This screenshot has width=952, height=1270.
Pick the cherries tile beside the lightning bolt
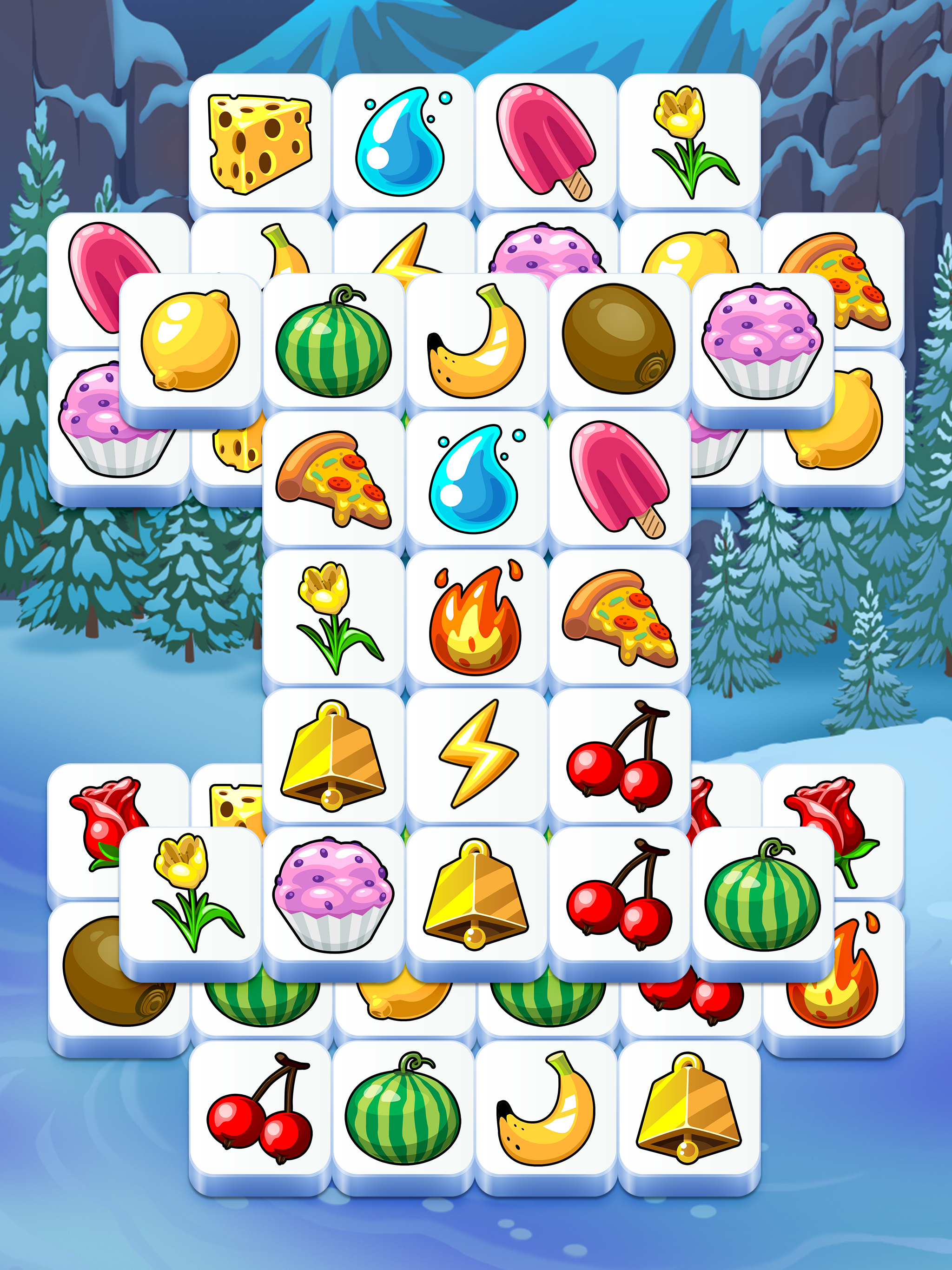(619, 757)
